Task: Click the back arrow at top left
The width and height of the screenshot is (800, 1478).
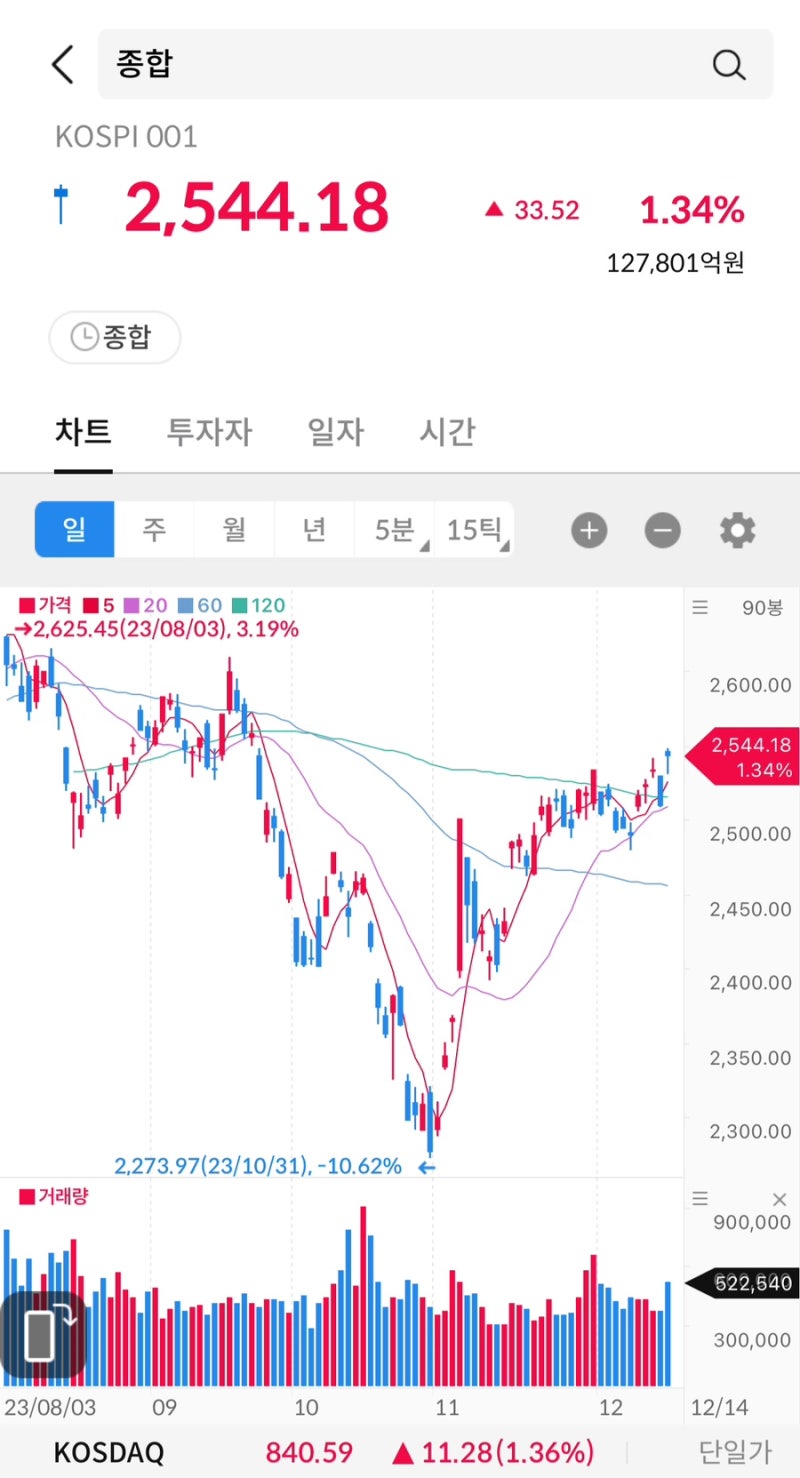Action: coord(62,63)
